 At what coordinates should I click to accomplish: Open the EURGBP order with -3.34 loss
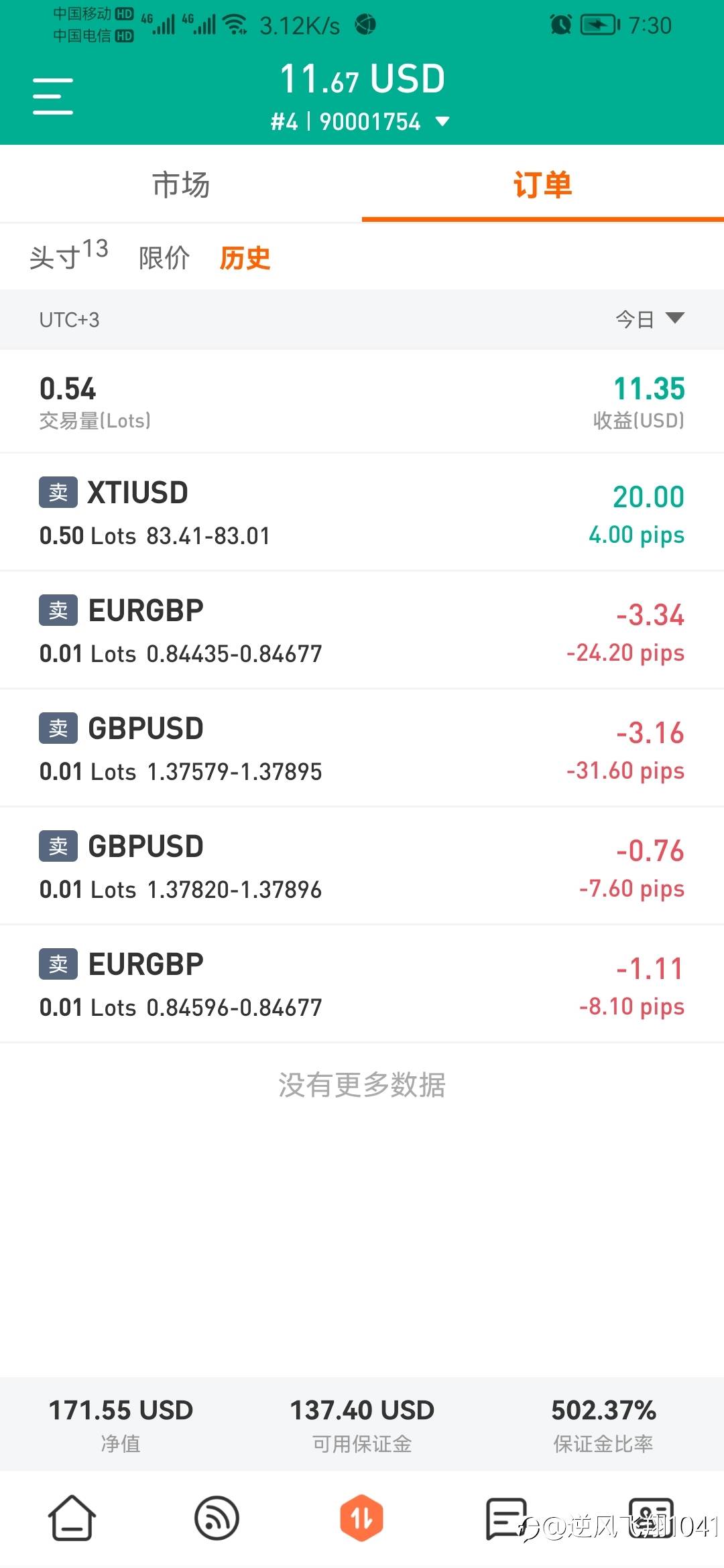point(362,631)
